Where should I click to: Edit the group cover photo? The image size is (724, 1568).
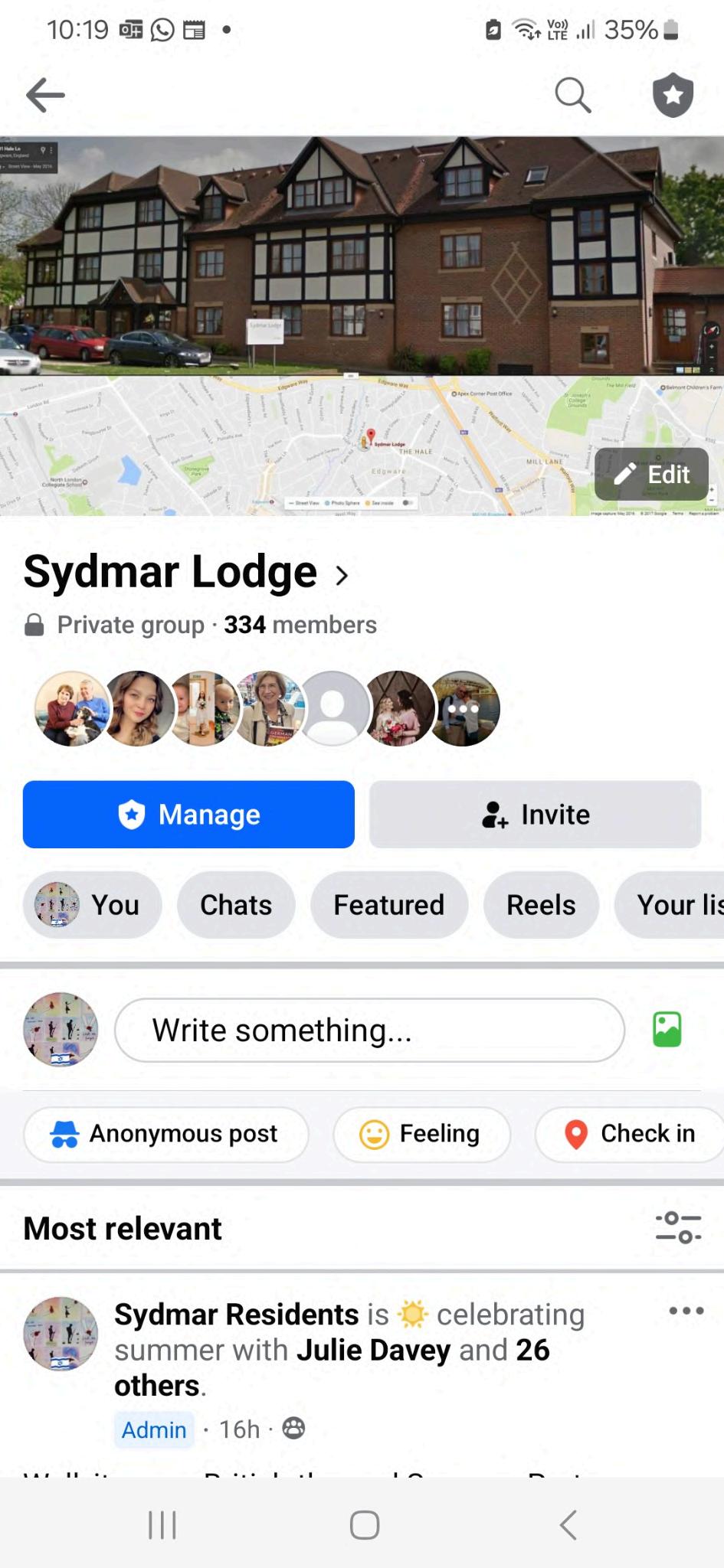point(651,475)
